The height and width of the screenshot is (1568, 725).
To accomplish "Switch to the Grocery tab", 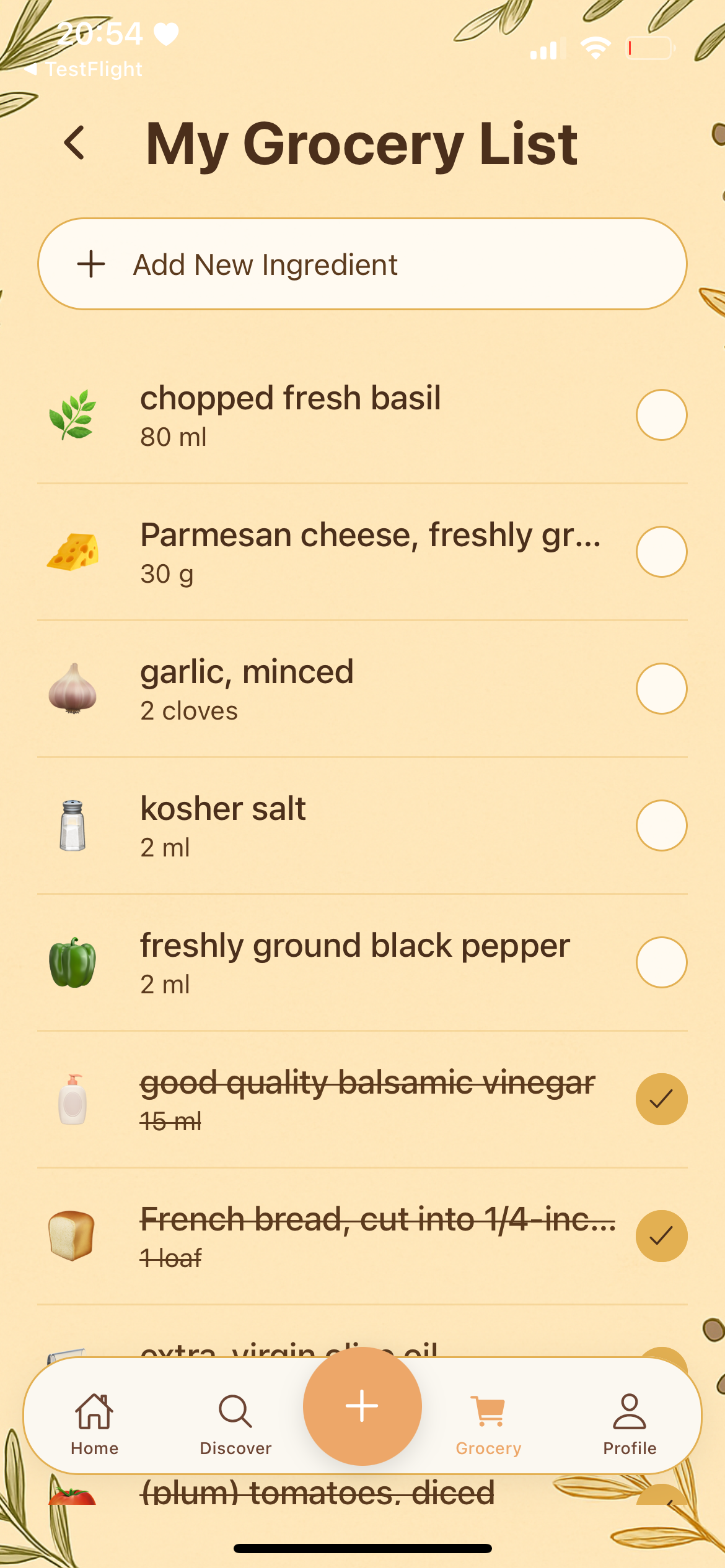I will pyautogui.click(x=488, y=1418).
